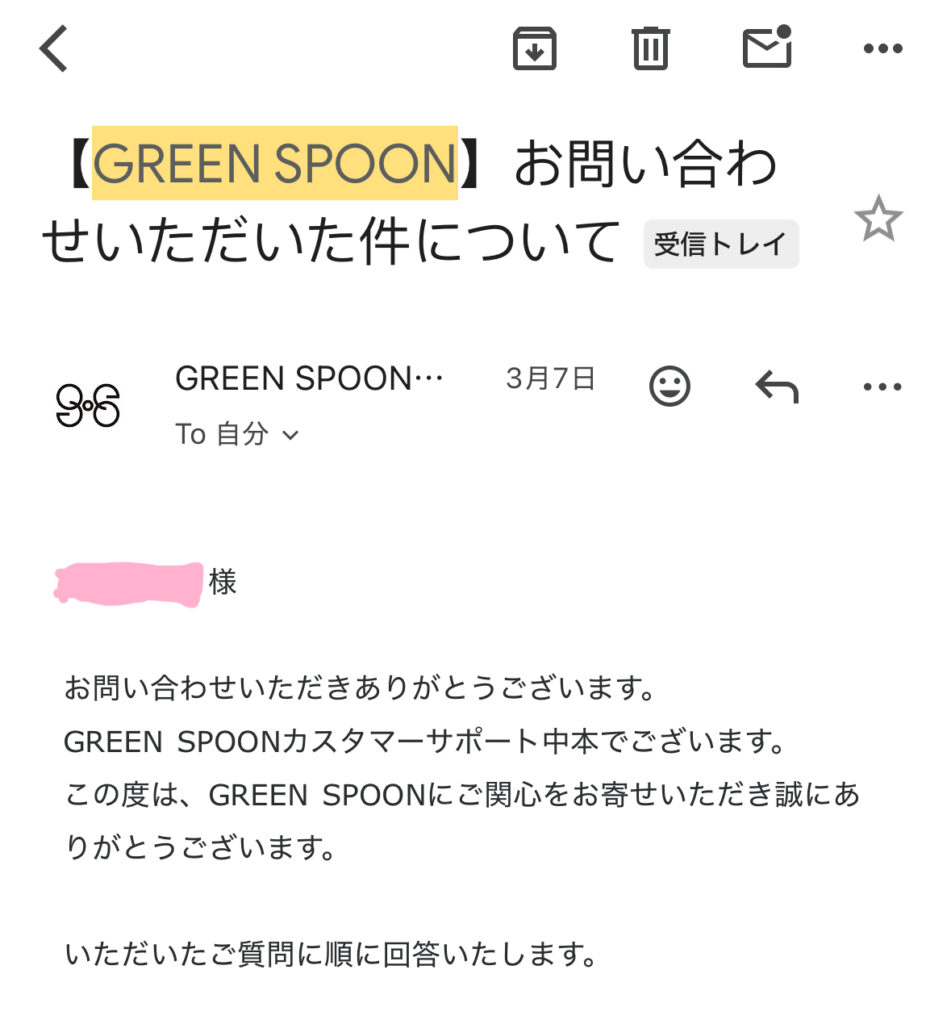Open the GREEN SPOON sender avatar
Screen dimensions: 951x1024
click(88, 407)
